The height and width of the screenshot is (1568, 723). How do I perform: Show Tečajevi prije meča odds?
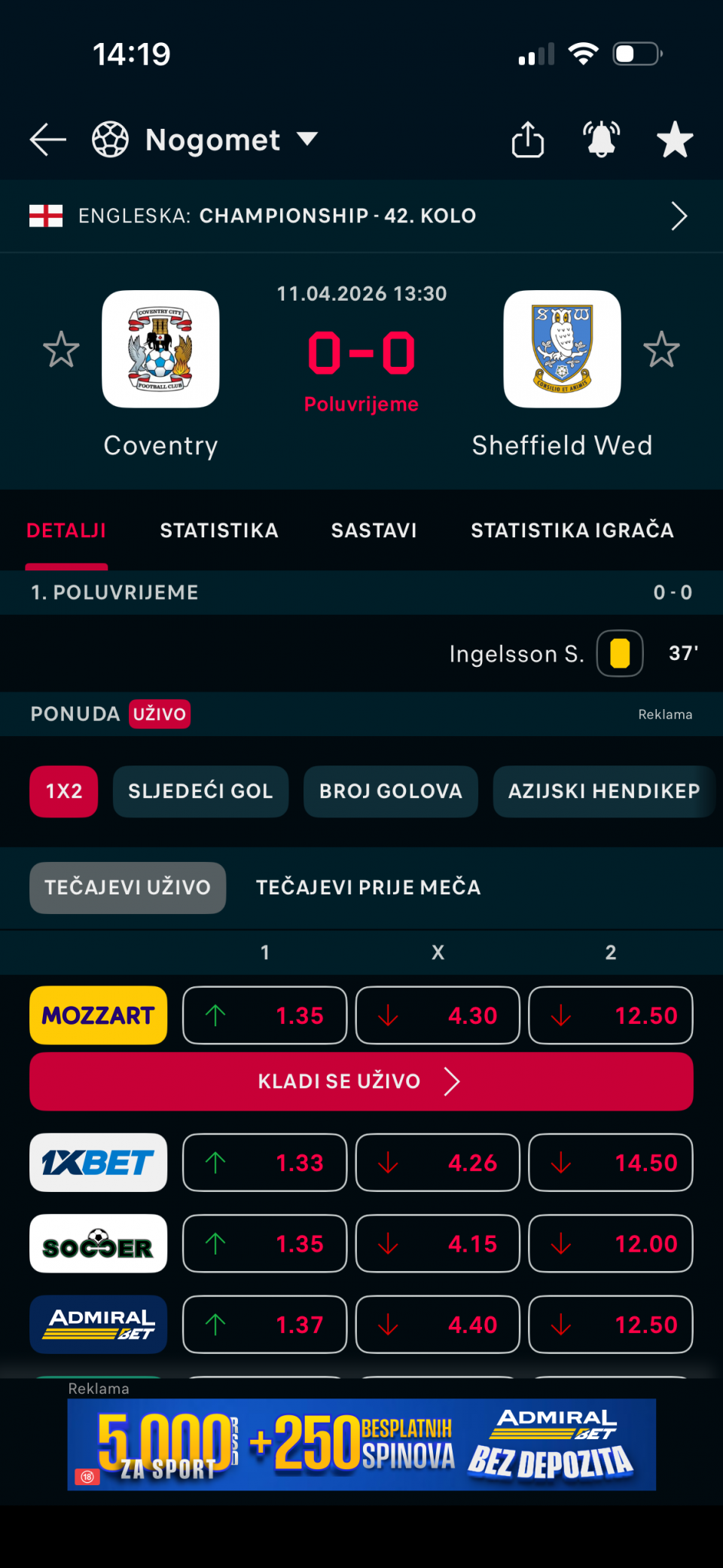368,888
